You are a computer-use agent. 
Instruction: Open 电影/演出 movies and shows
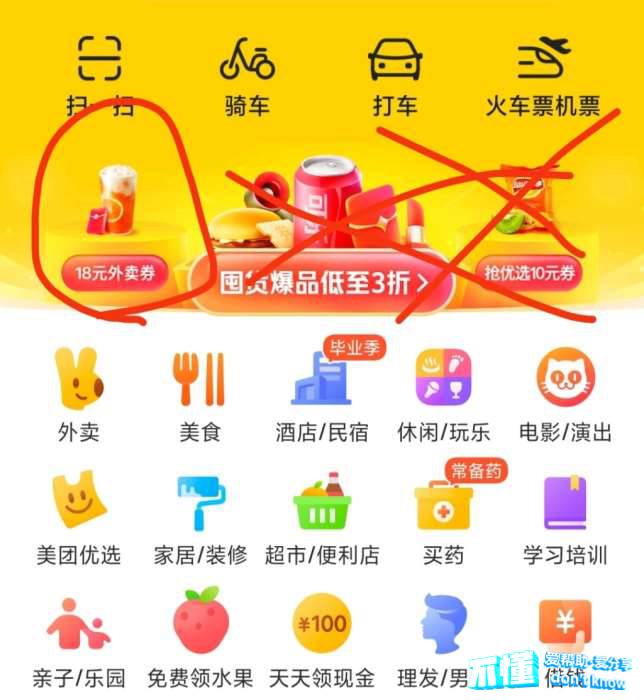pos(565,395)
